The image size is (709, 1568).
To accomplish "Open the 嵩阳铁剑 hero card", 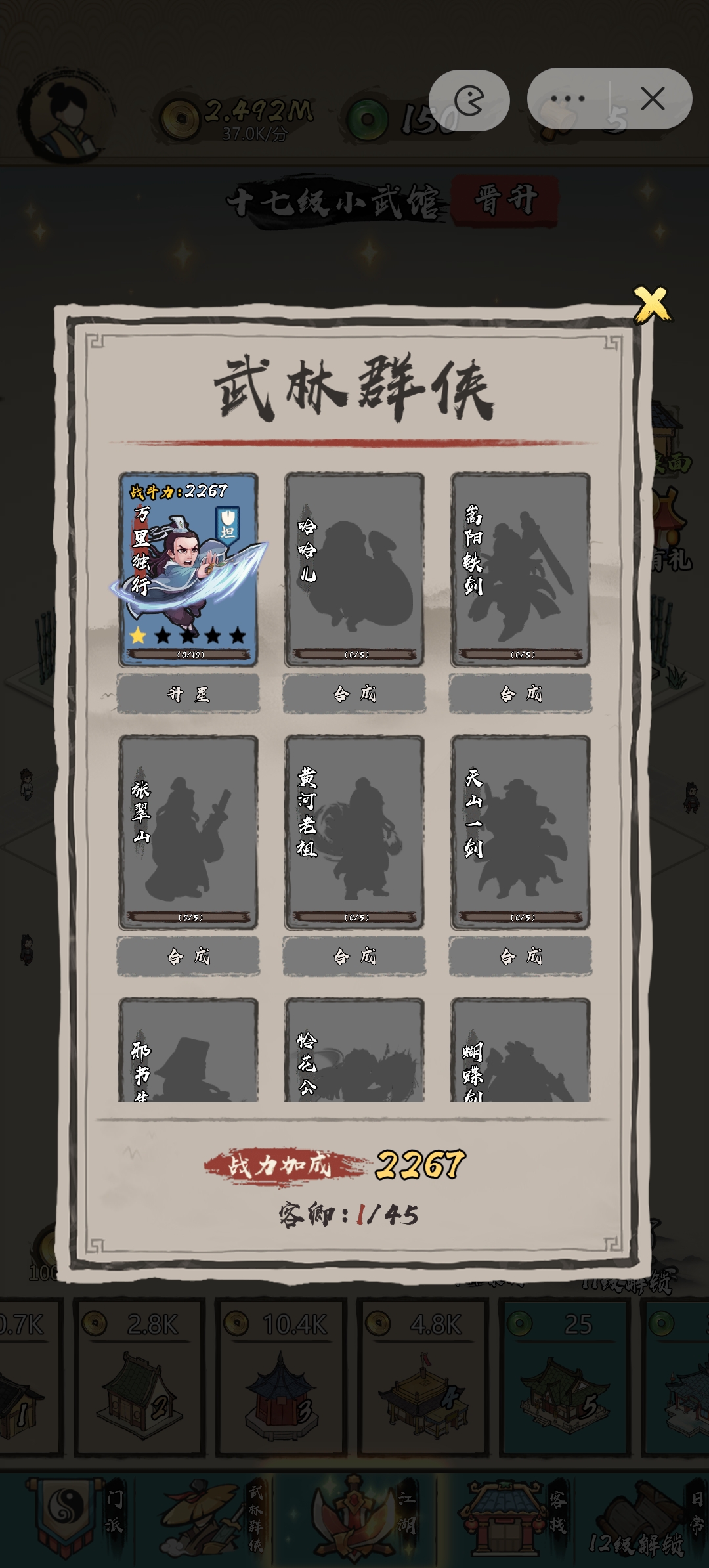I will coord(521,569).
